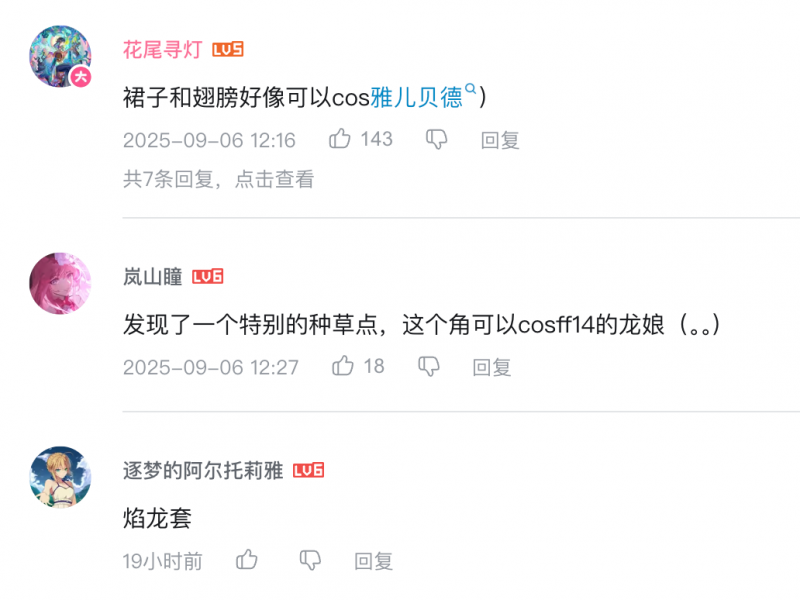Like 花尾寻灯's comment
This screenshot has width=800, height=600.
pos(340,140)
